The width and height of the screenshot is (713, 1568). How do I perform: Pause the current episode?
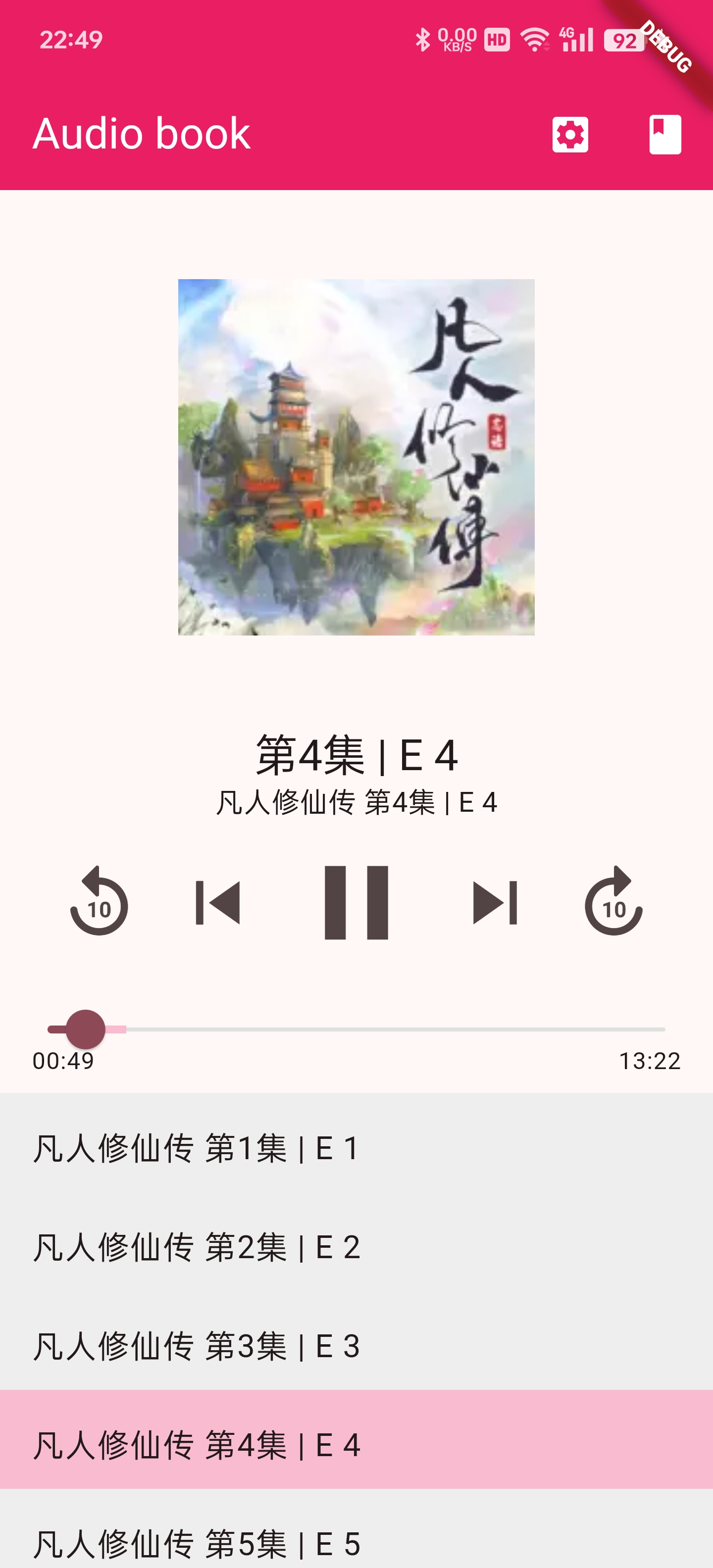356,902
